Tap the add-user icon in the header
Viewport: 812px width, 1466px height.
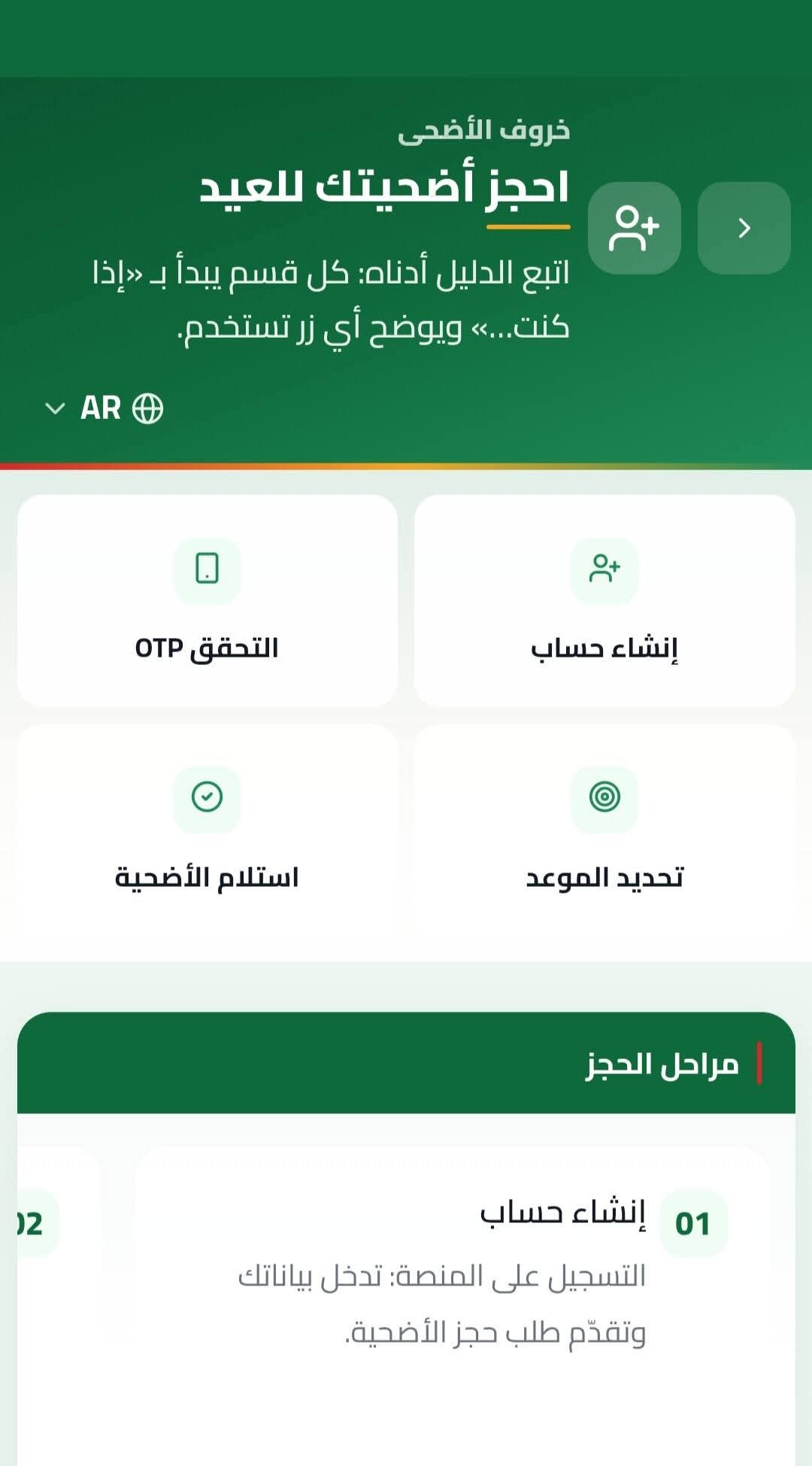[x=634, y=228]
